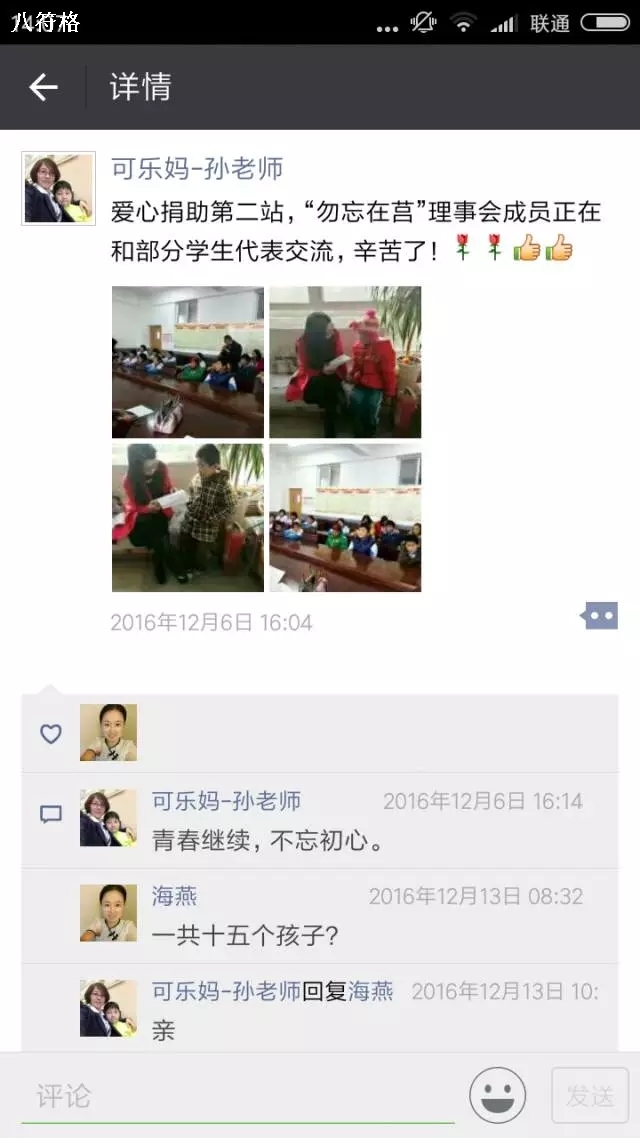Image resolution: width=640 pixels, height=1138 pixels.
Task: View the bottom-left photo with plaid shirt boy
Action: 187,518
